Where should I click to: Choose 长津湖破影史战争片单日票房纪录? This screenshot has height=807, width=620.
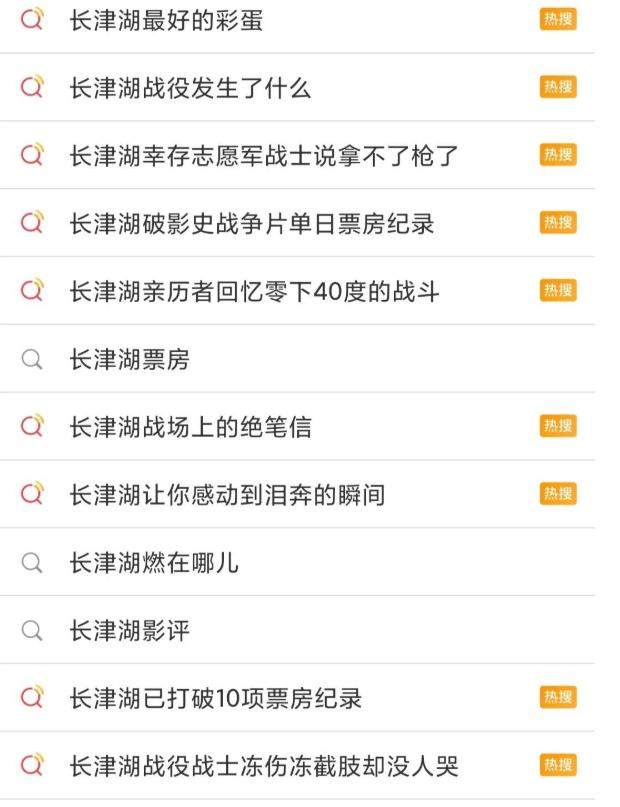[251, 224]
